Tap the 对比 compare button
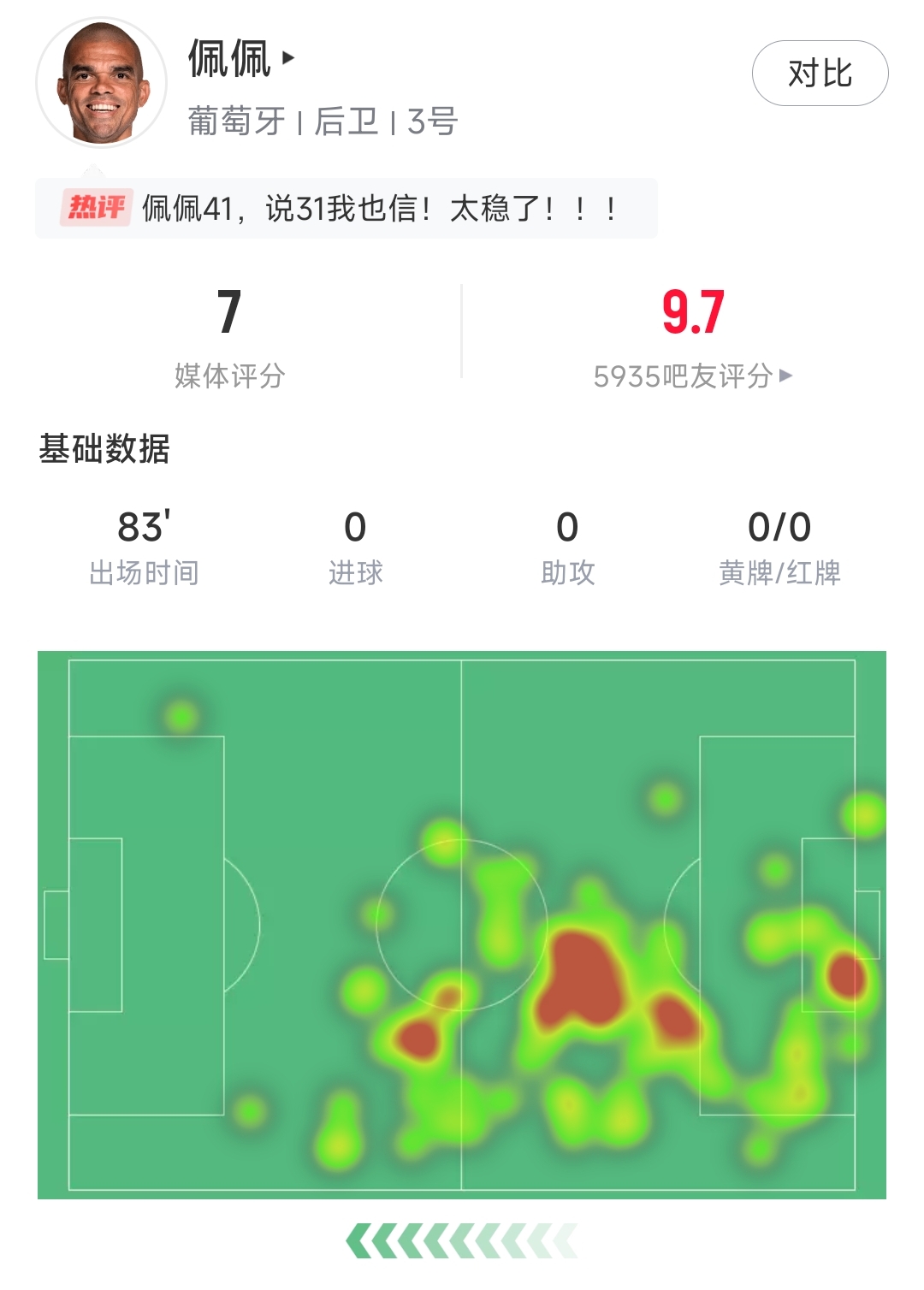This screenshot has width=924, height=1290. pos(820,74)
